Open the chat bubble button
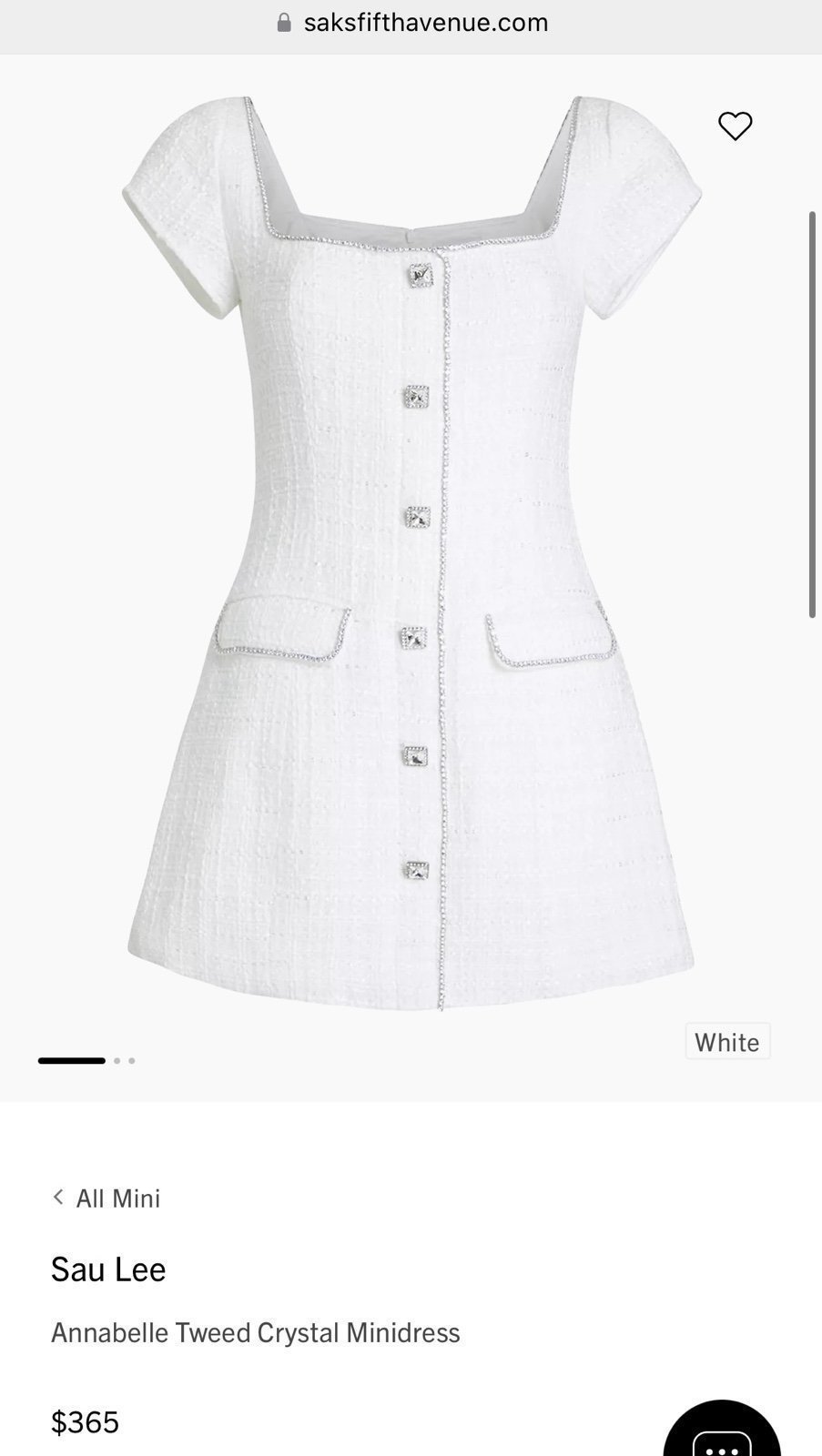 722,1429
